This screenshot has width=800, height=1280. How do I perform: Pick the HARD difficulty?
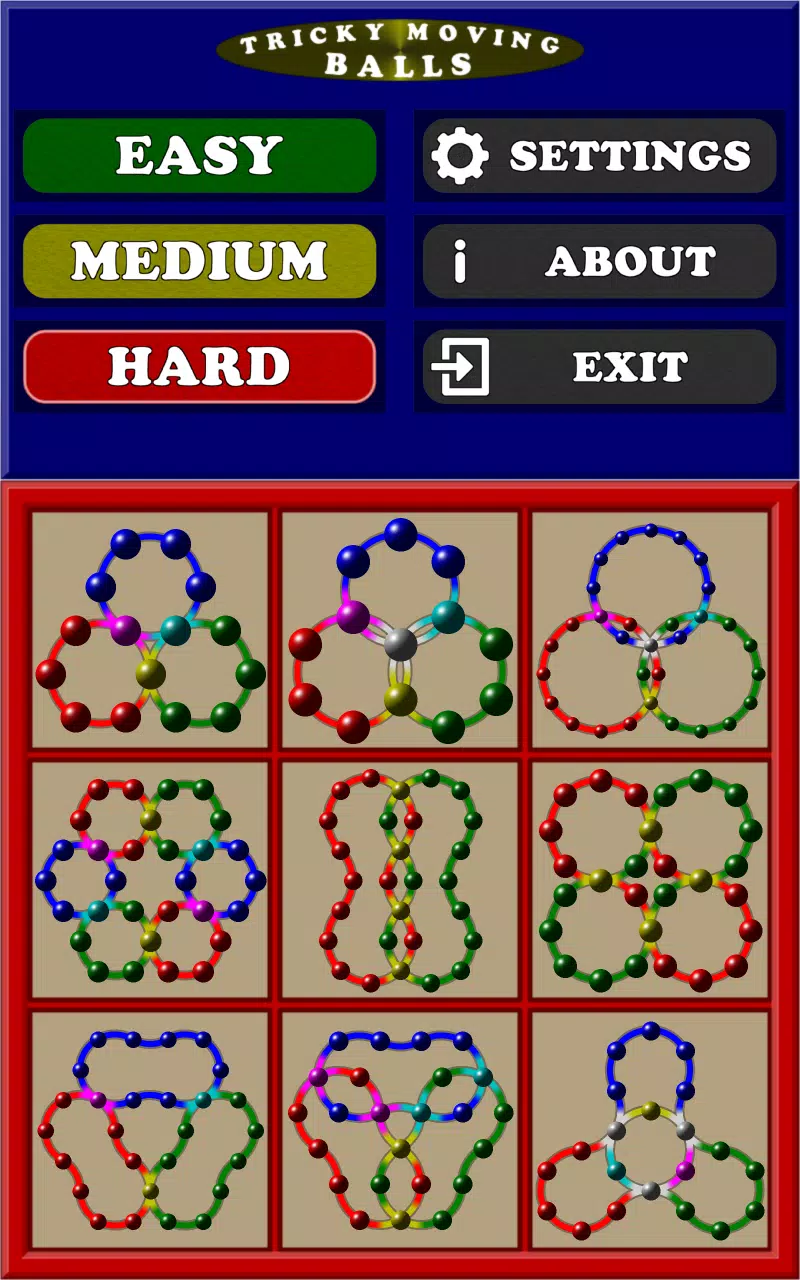[x=199, y=367]
